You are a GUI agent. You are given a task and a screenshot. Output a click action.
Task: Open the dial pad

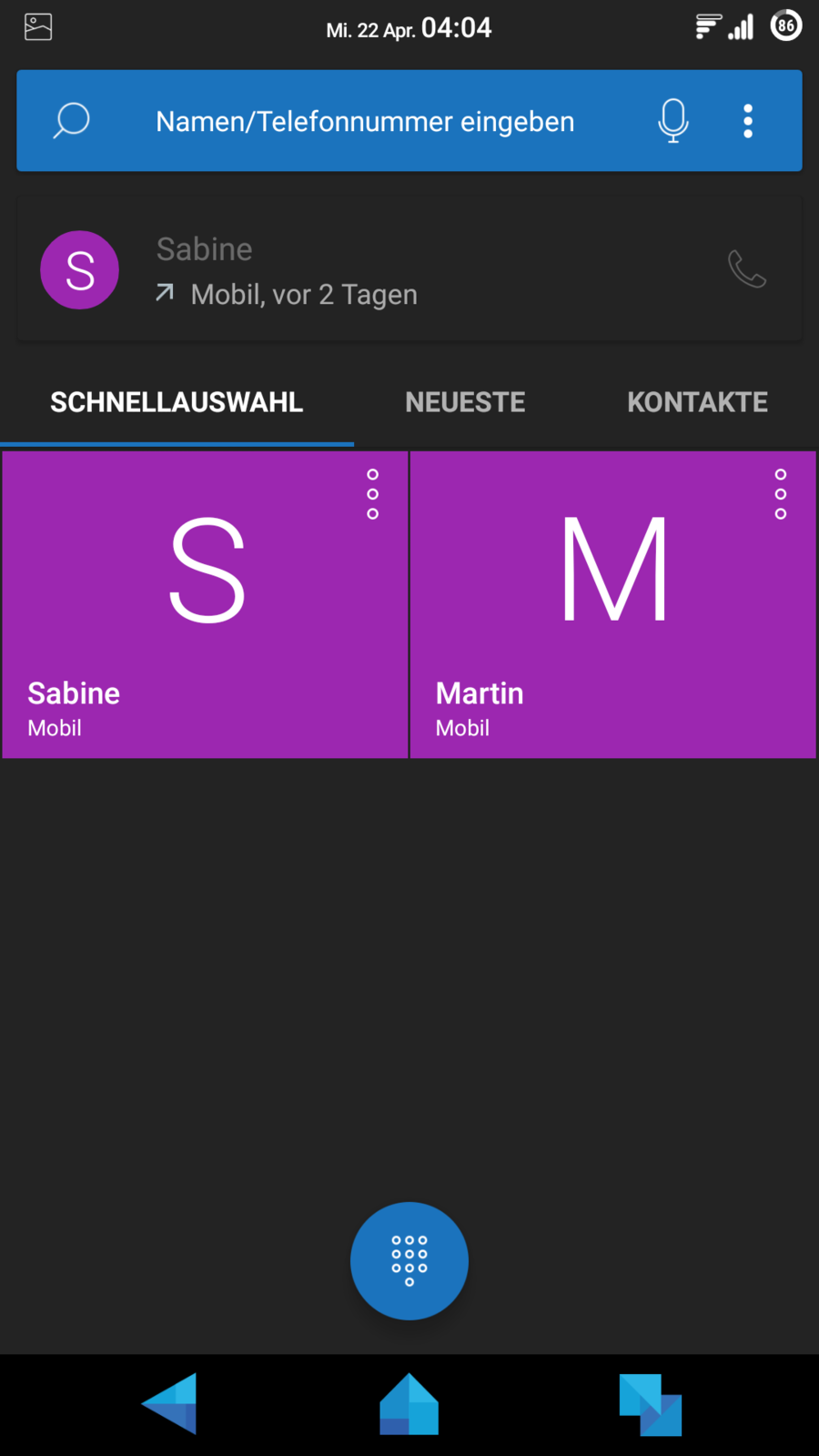point(409,1260)
